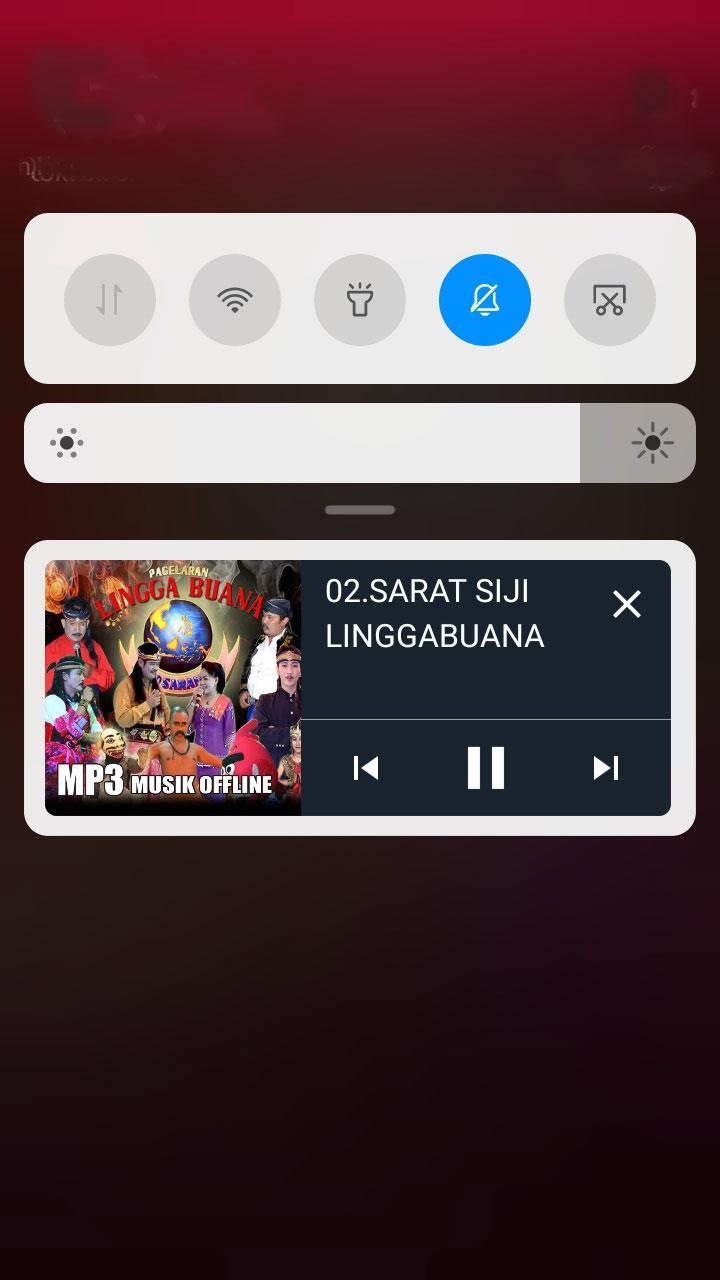Screen dimensions: 720x1280
Task: Tap the mobile data arrows icon
Action: pos(110,300)
